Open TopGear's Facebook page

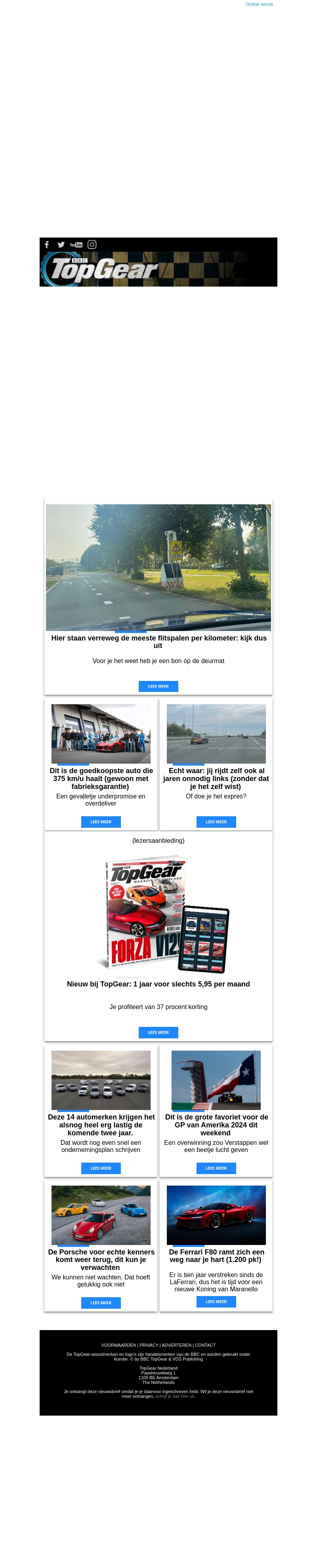click(x=47, y=245)
